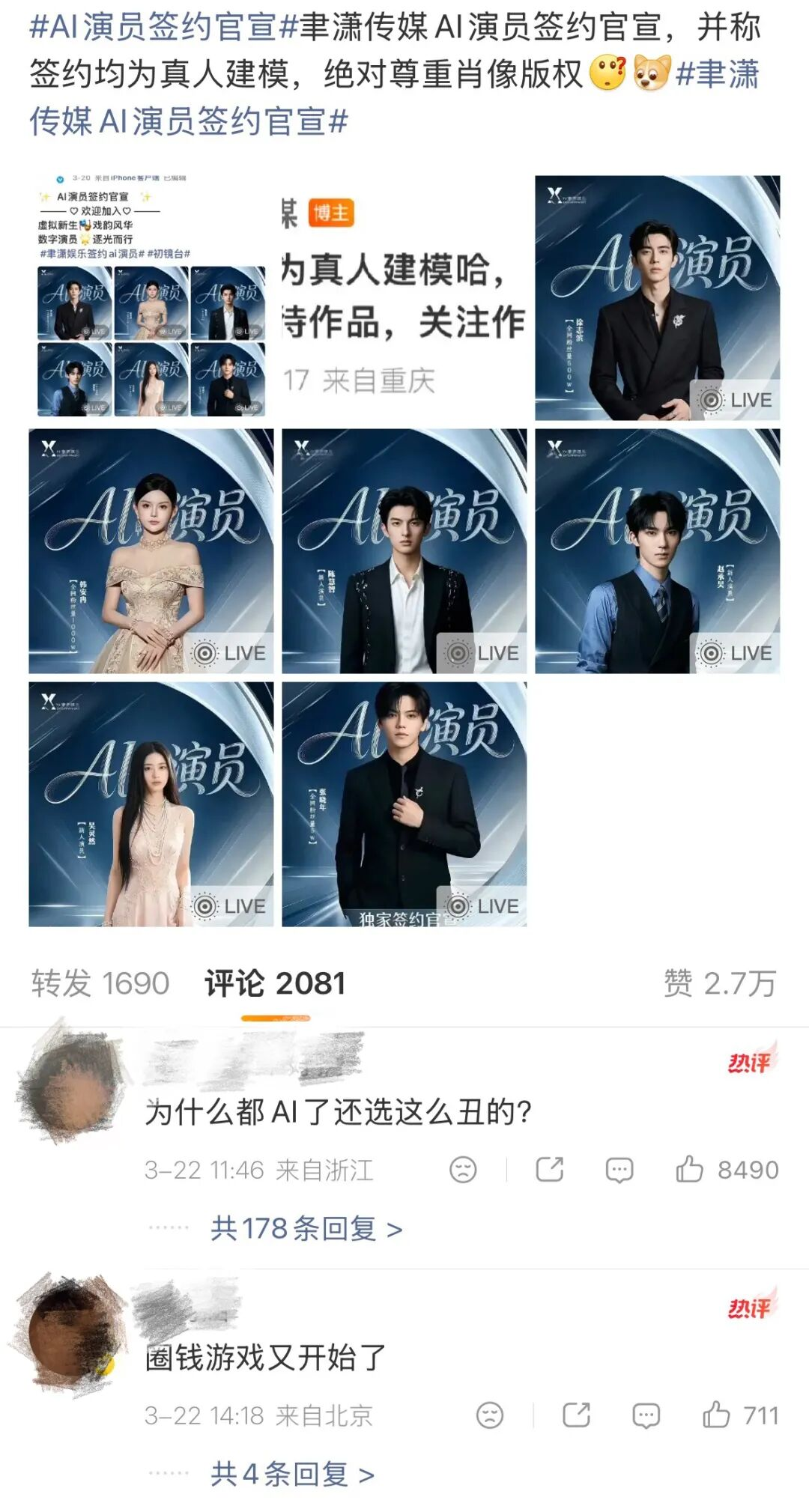This screenshot has height=1512, width=809.
Task: Switch to the 转发 1690 tab
Action: pyautogui.click(x=100, y=983)
